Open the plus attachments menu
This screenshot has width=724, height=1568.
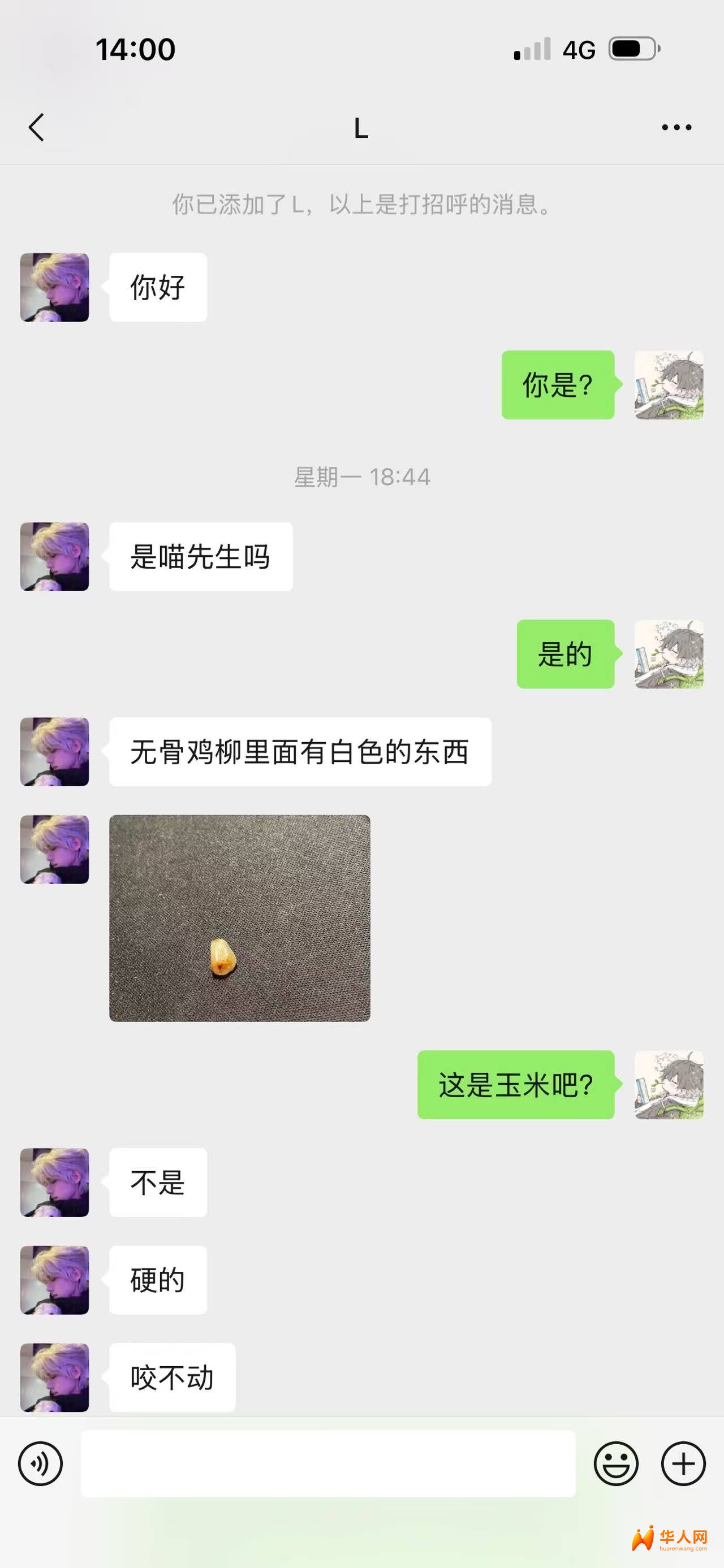point(683,1463)
